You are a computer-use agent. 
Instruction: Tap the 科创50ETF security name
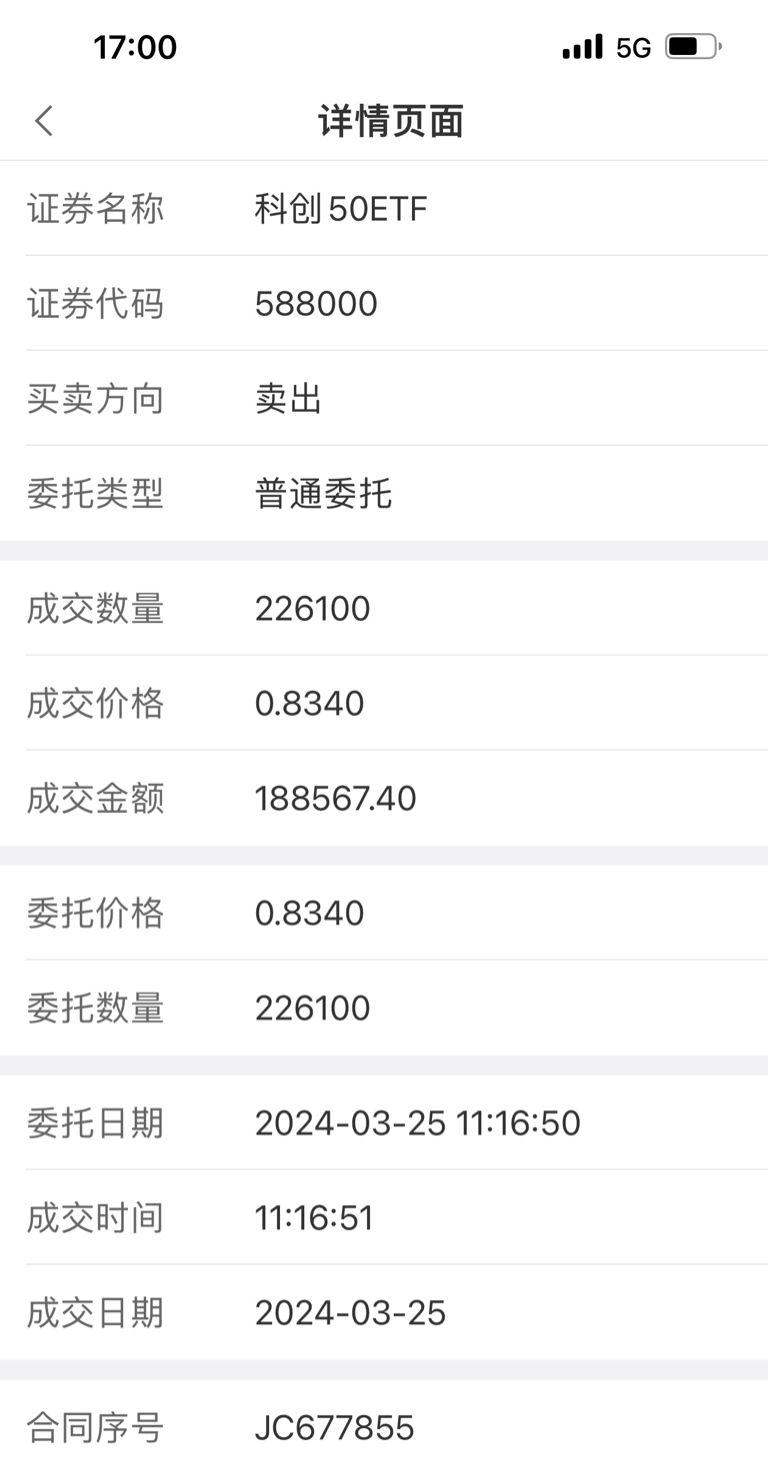pyautogui.click(x=340, y=208)
